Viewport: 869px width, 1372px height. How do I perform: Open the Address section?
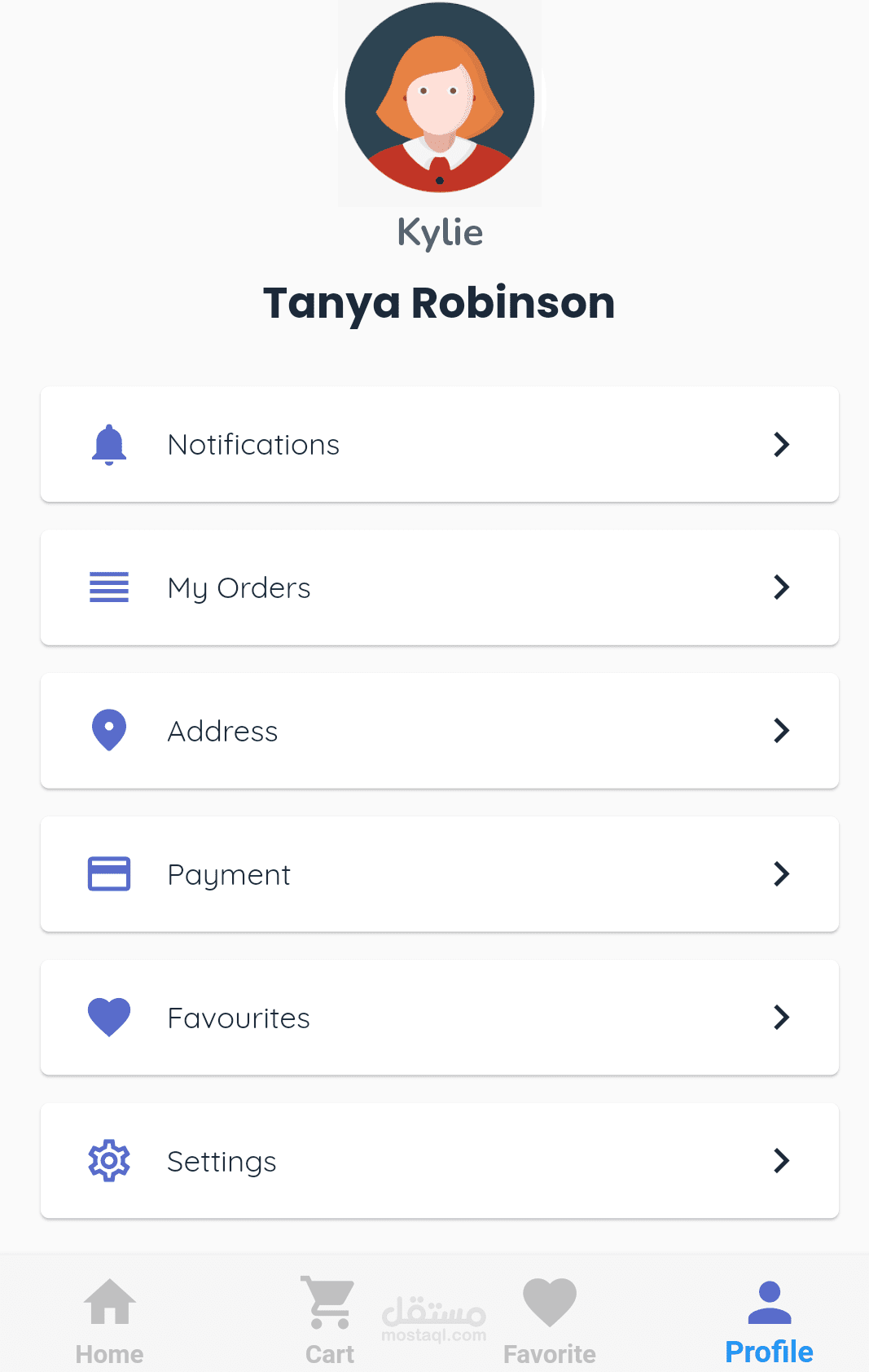[x=439, y=732]
